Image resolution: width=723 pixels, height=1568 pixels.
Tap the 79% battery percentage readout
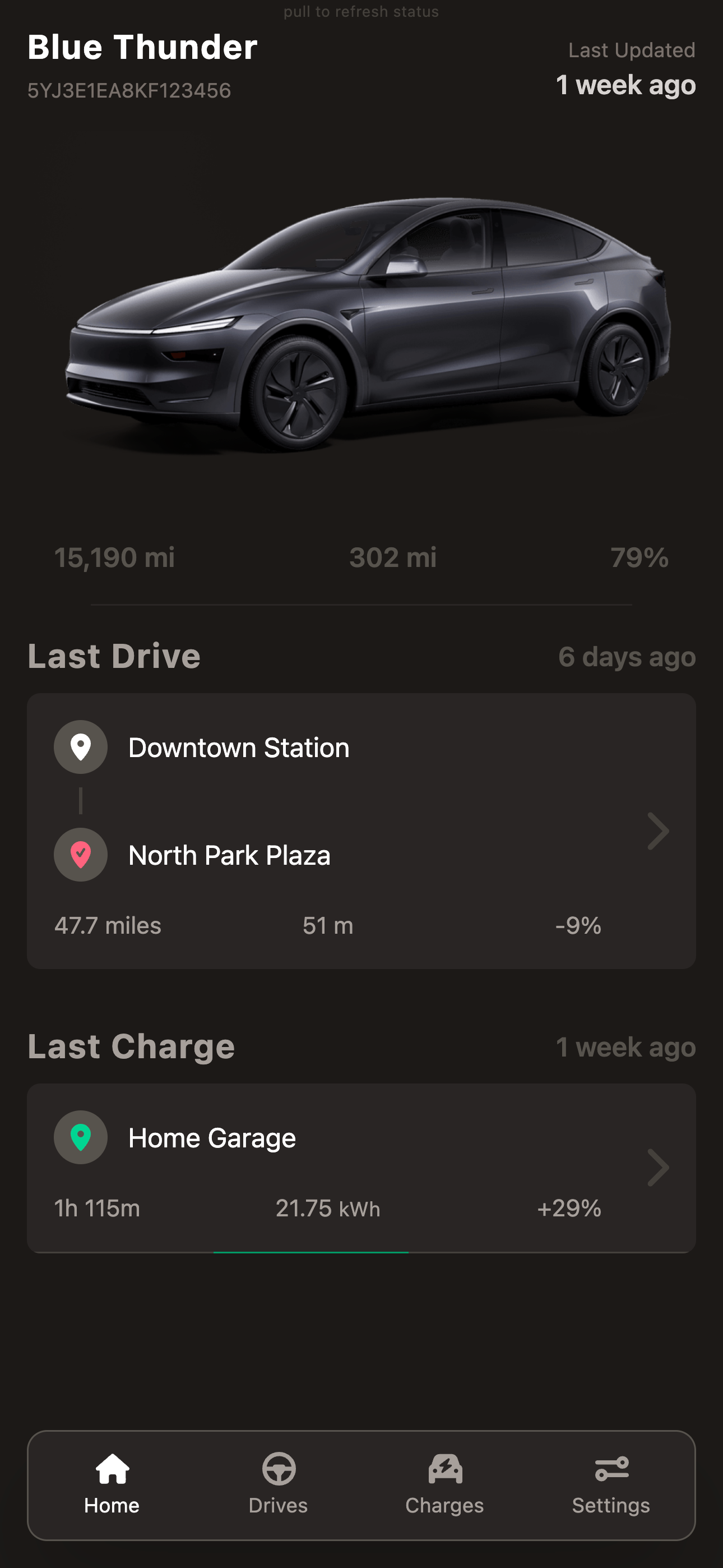pos(639,556)
